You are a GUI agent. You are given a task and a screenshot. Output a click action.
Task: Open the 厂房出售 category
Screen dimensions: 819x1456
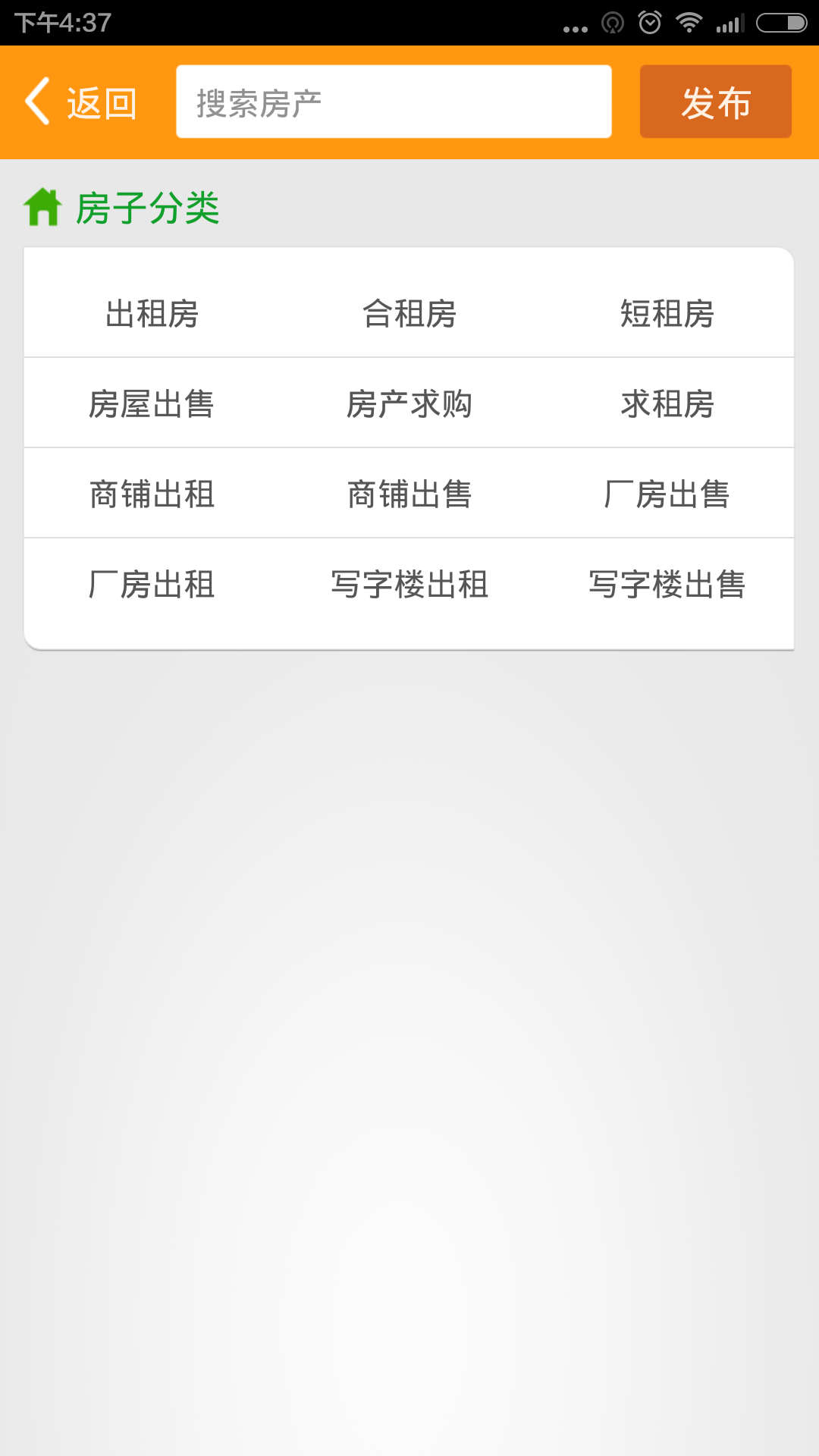667,494
